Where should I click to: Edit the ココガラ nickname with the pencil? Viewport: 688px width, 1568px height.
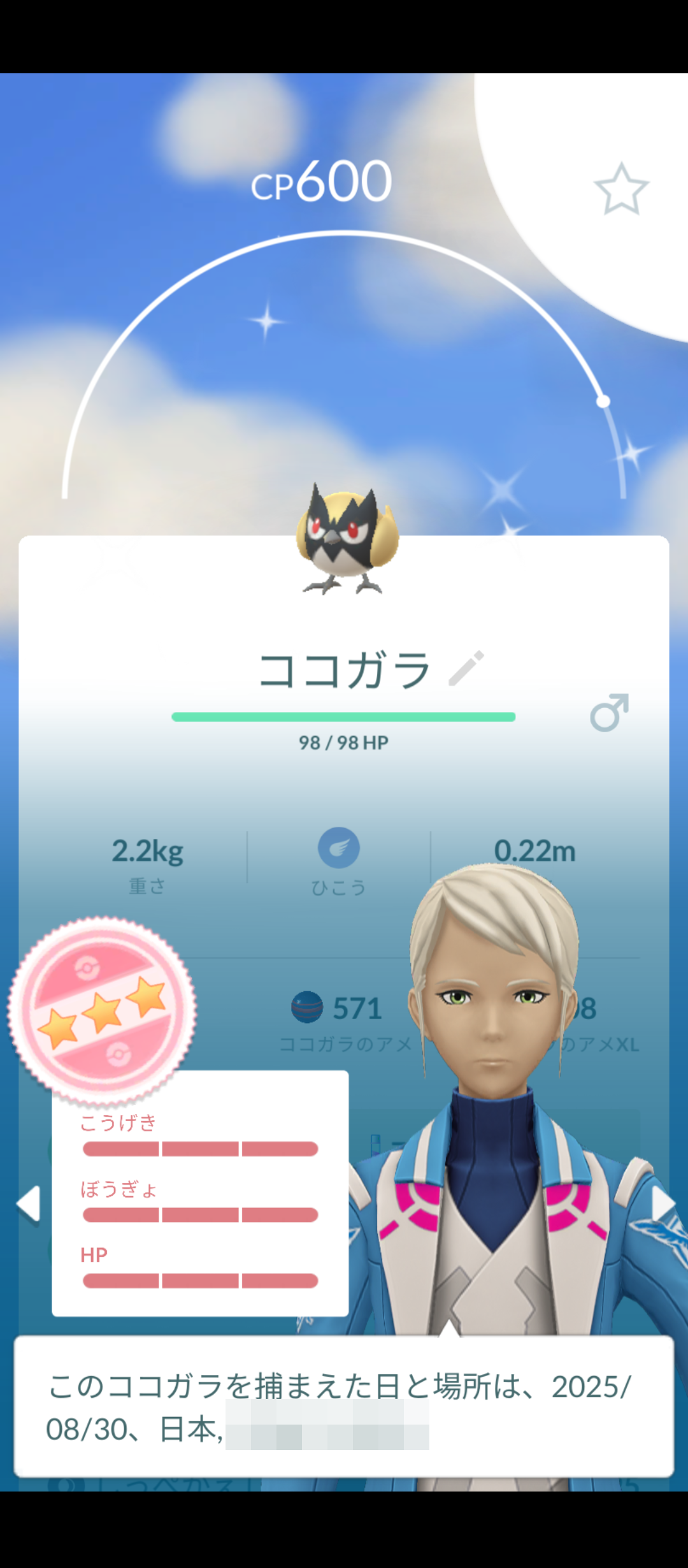click(466, 669)
